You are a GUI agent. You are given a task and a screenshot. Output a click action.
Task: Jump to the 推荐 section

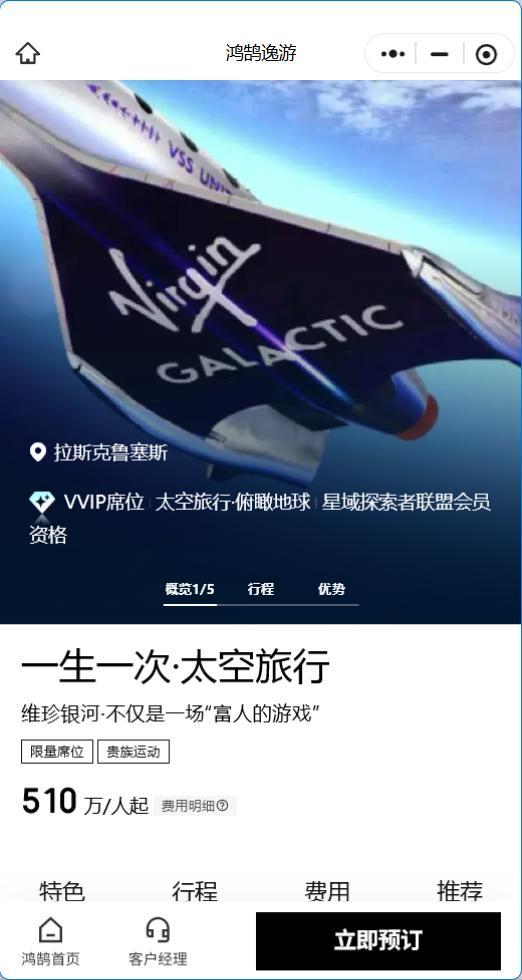point(459,891)
